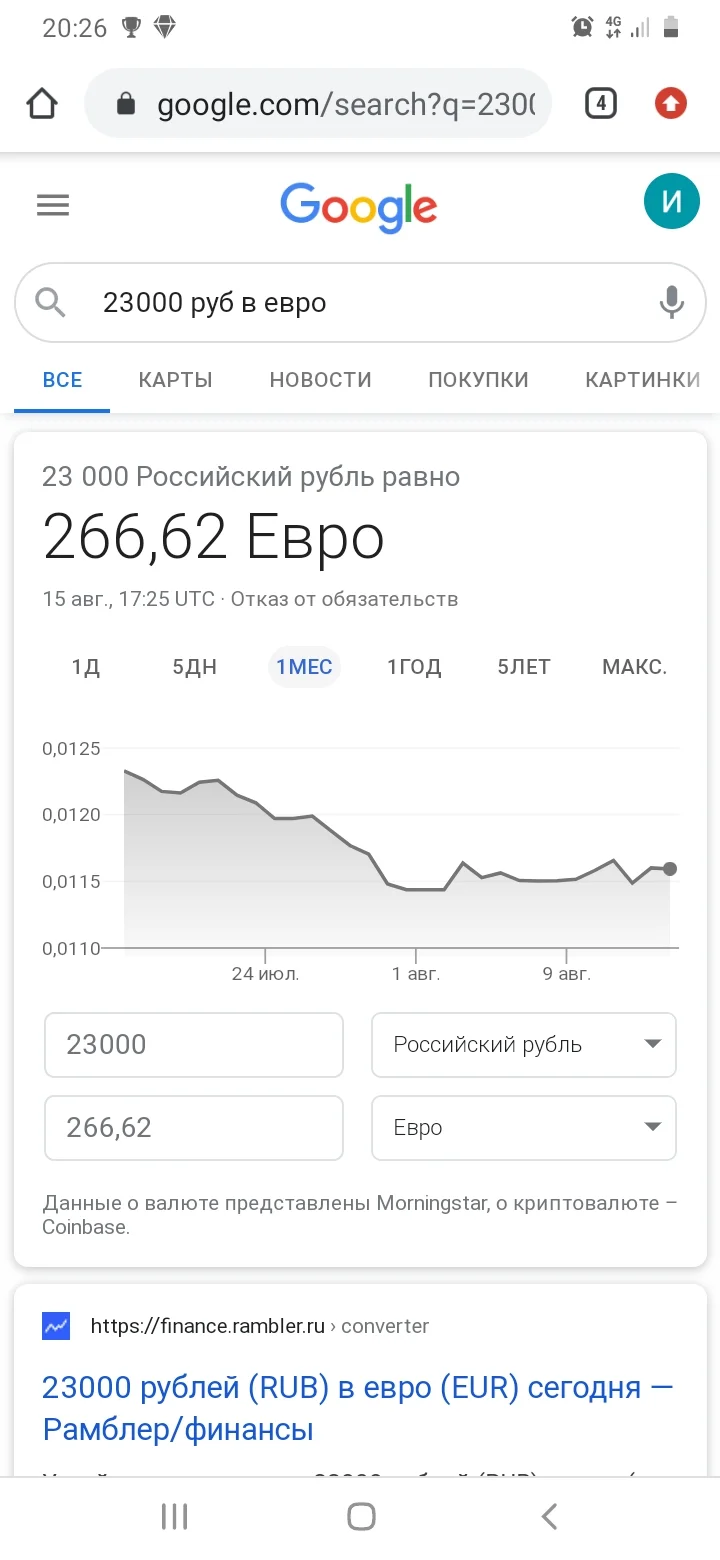Switch chart period to 5ЛЕТ
Viewport: 720px width, 1560px height.
click(523, 666)
